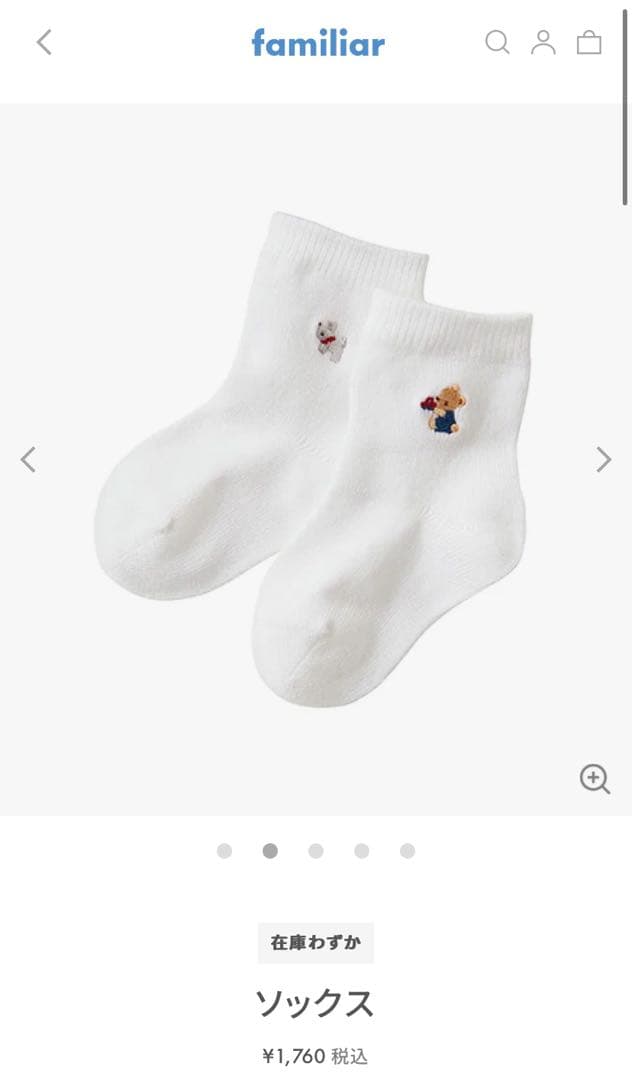
Task: Select the fifth image indicator dot
Action: coord(407,851)
